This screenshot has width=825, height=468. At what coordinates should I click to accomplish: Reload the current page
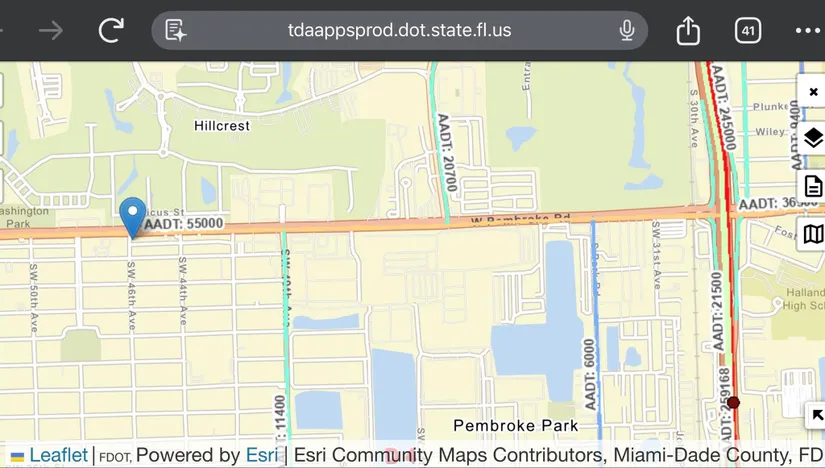(x=111, y=31)
